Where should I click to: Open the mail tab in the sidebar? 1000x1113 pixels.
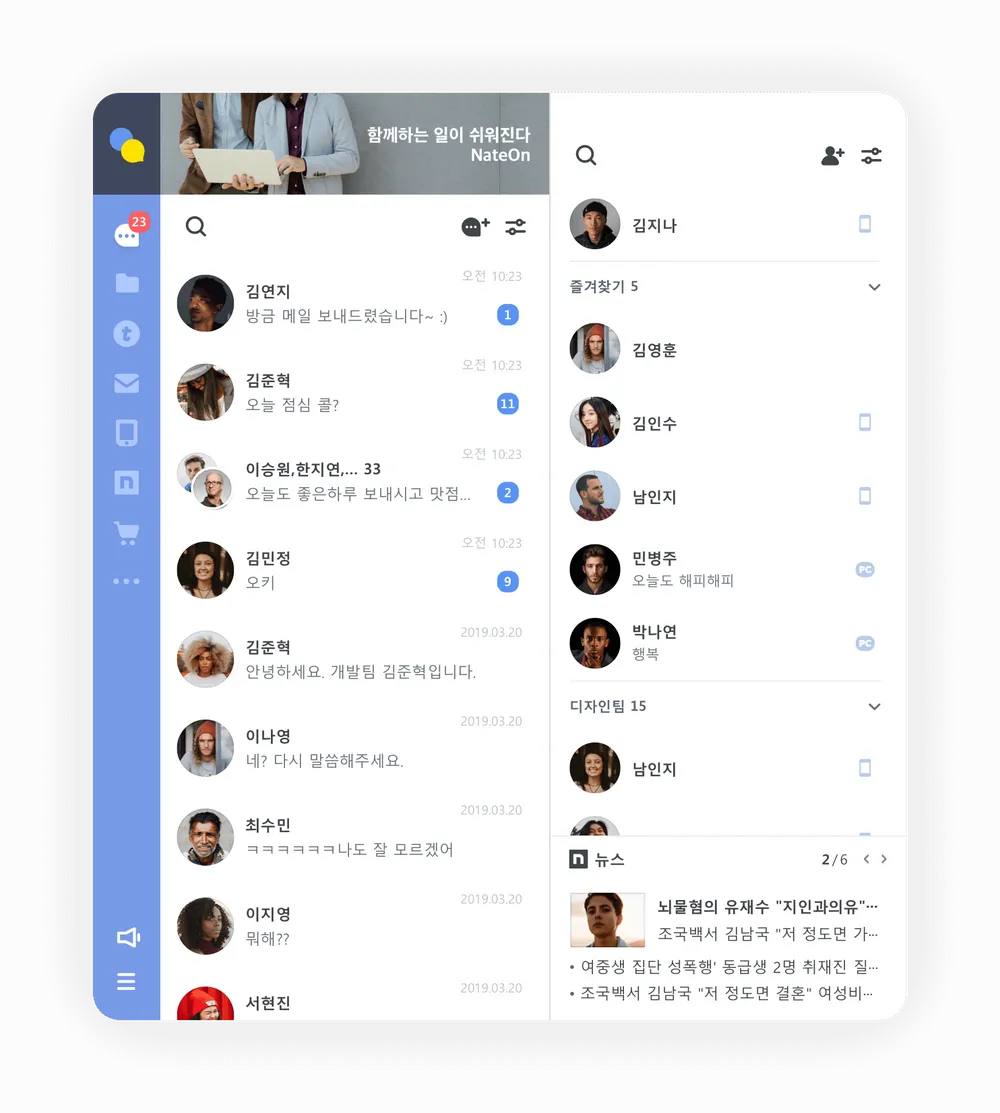coord(127,384)
